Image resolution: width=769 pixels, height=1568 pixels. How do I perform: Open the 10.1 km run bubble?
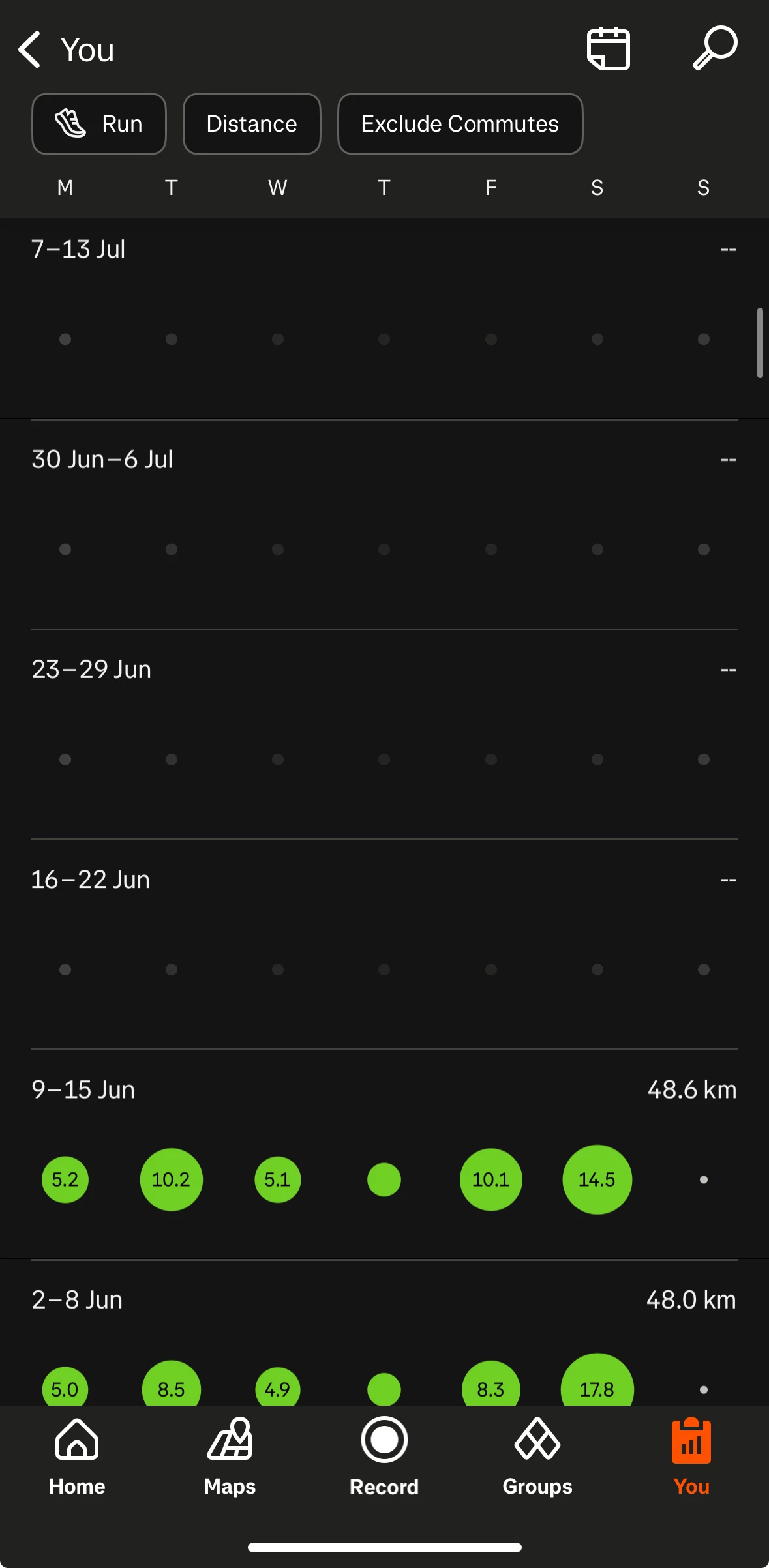(490, 1179)
